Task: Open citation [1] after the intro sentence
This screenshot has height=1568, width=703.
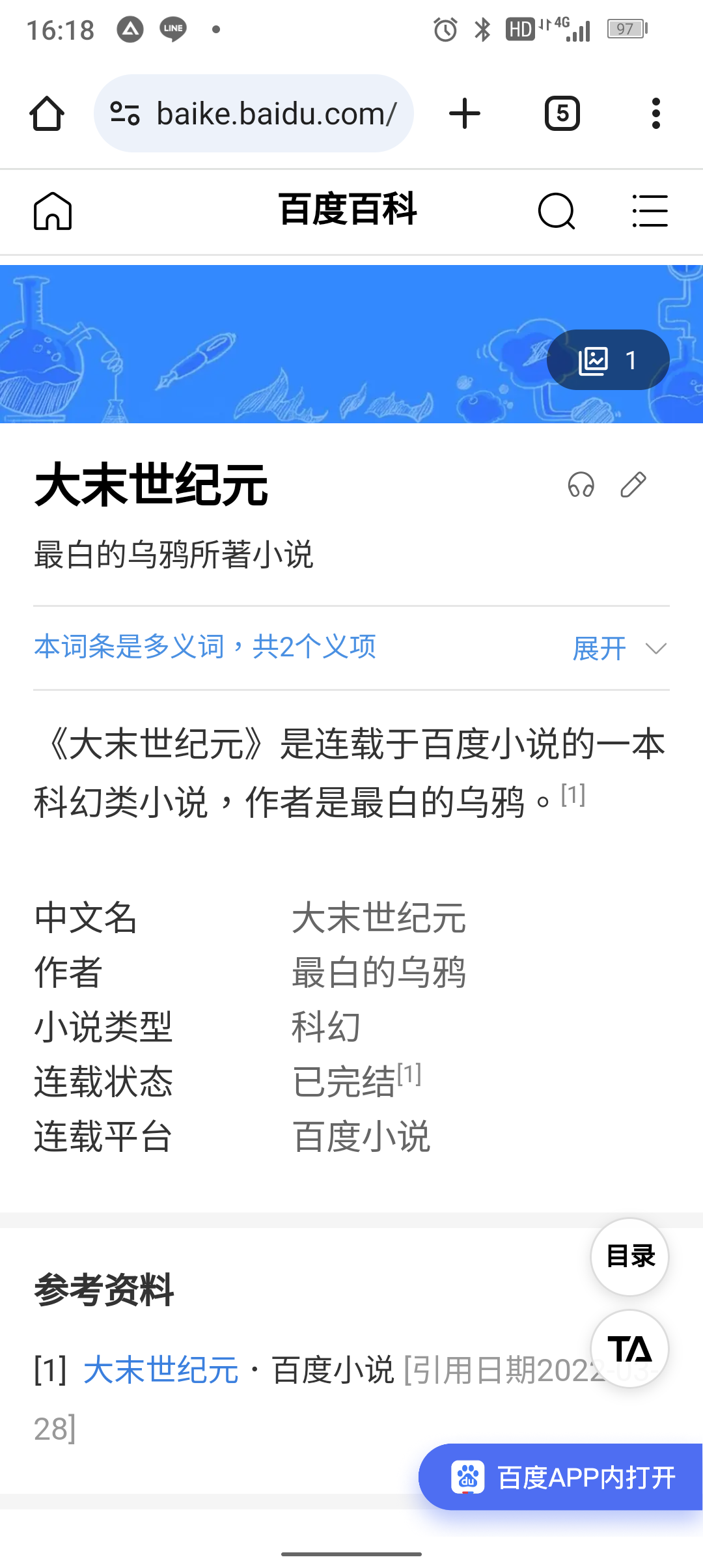Action: 573,795
